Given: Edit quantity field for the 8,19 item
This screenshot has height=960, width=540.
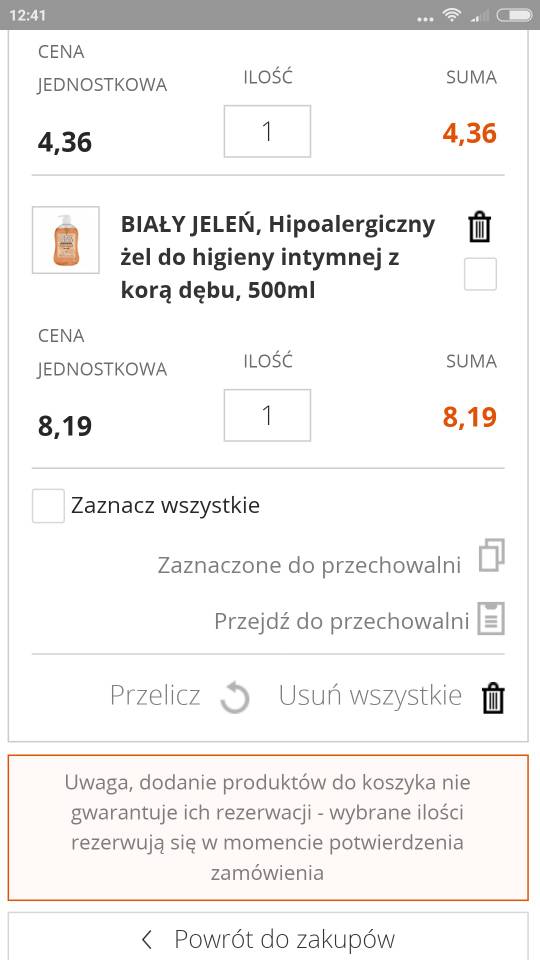Looking at the screenshot, I should [267, 415].
